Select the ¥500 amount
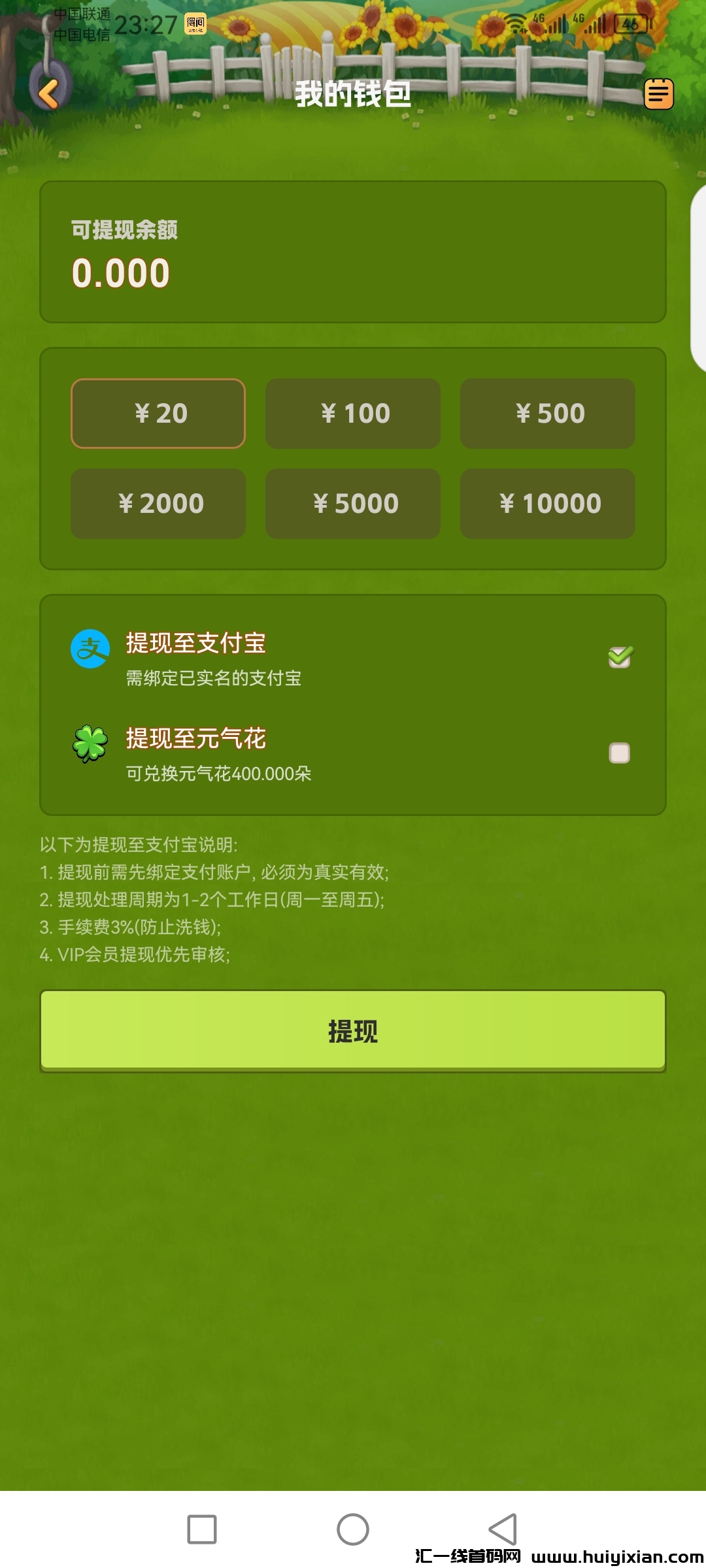Image resolution: width=706 pixels, height=1568 pixels. coord(548,413)
